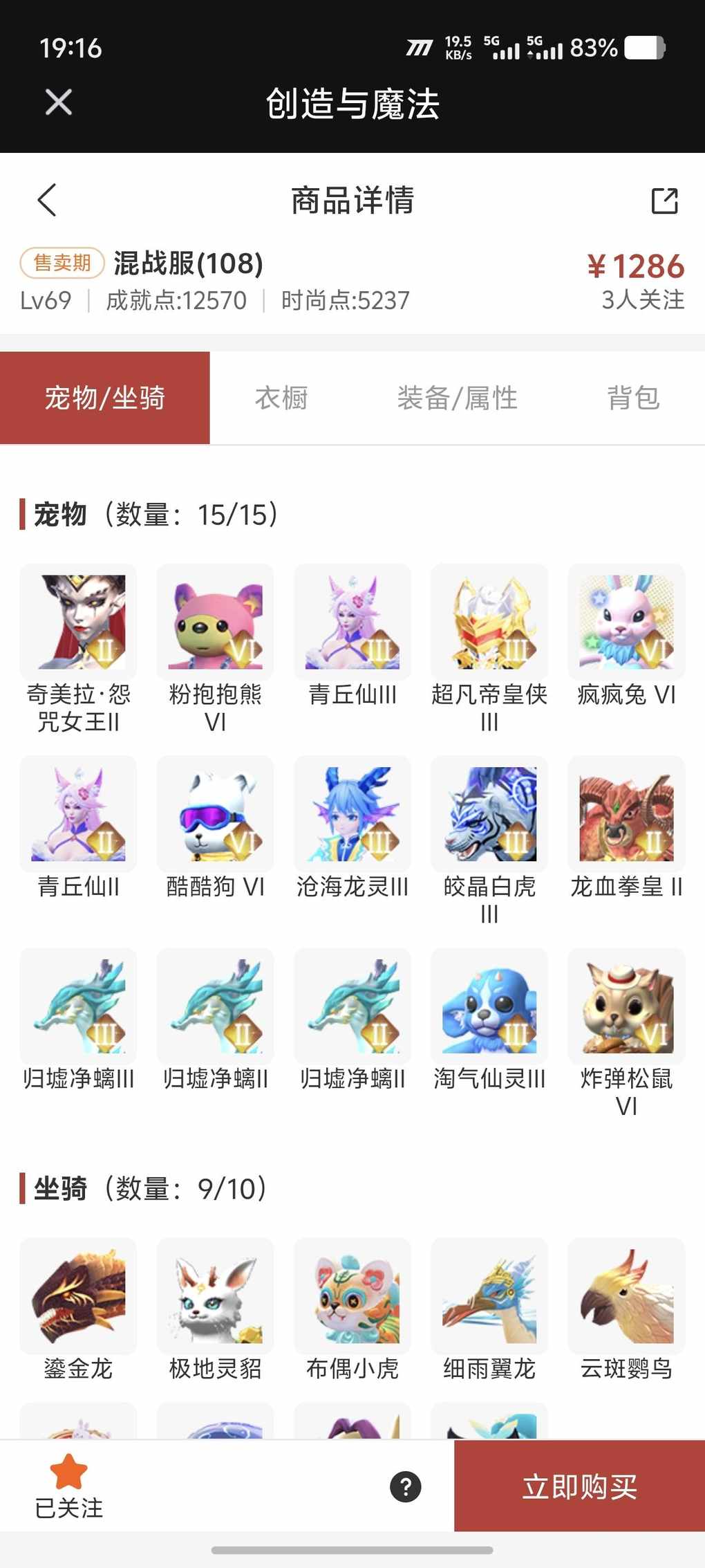The height and width of the screenshot is (1568, 705).
Task: Open the 装备/属性 tab
Action: coord(457,398)
